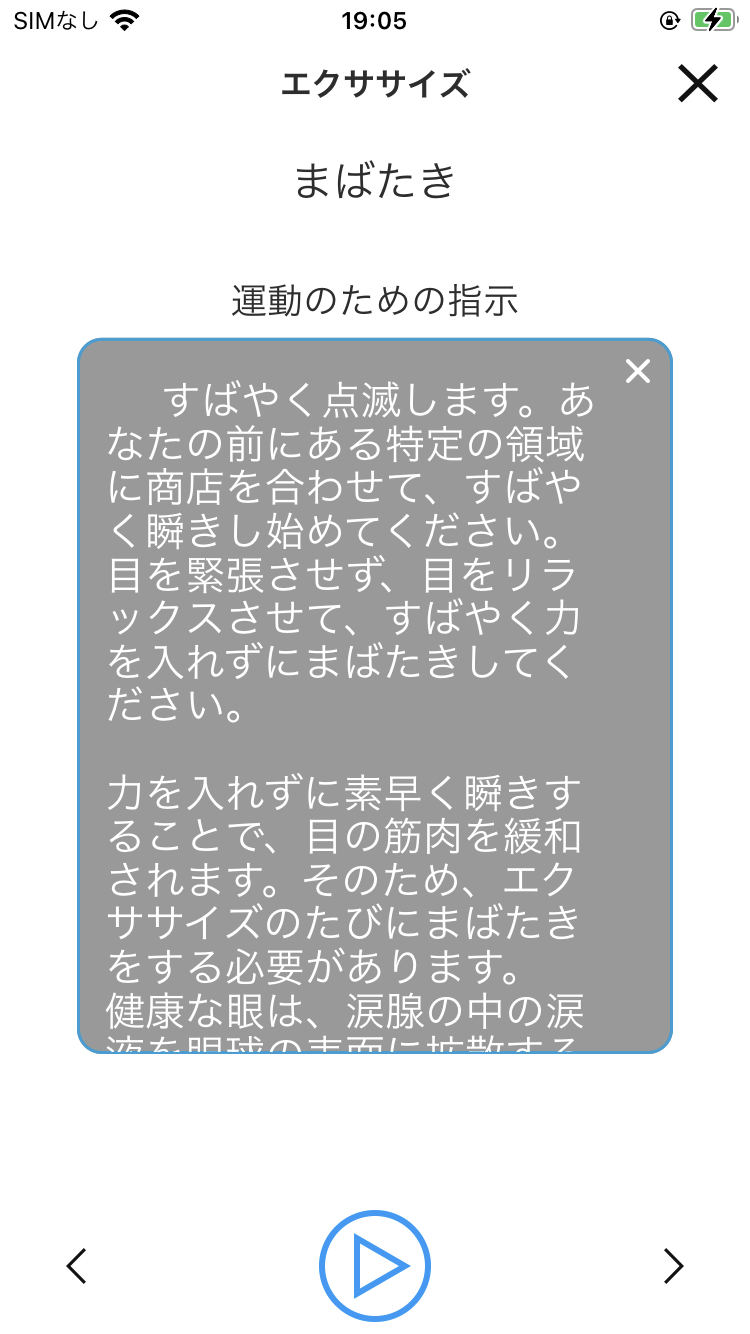The image size is (750, 1334).
Task: Close the exercise screen with the X
Action: tap(697, 83)
